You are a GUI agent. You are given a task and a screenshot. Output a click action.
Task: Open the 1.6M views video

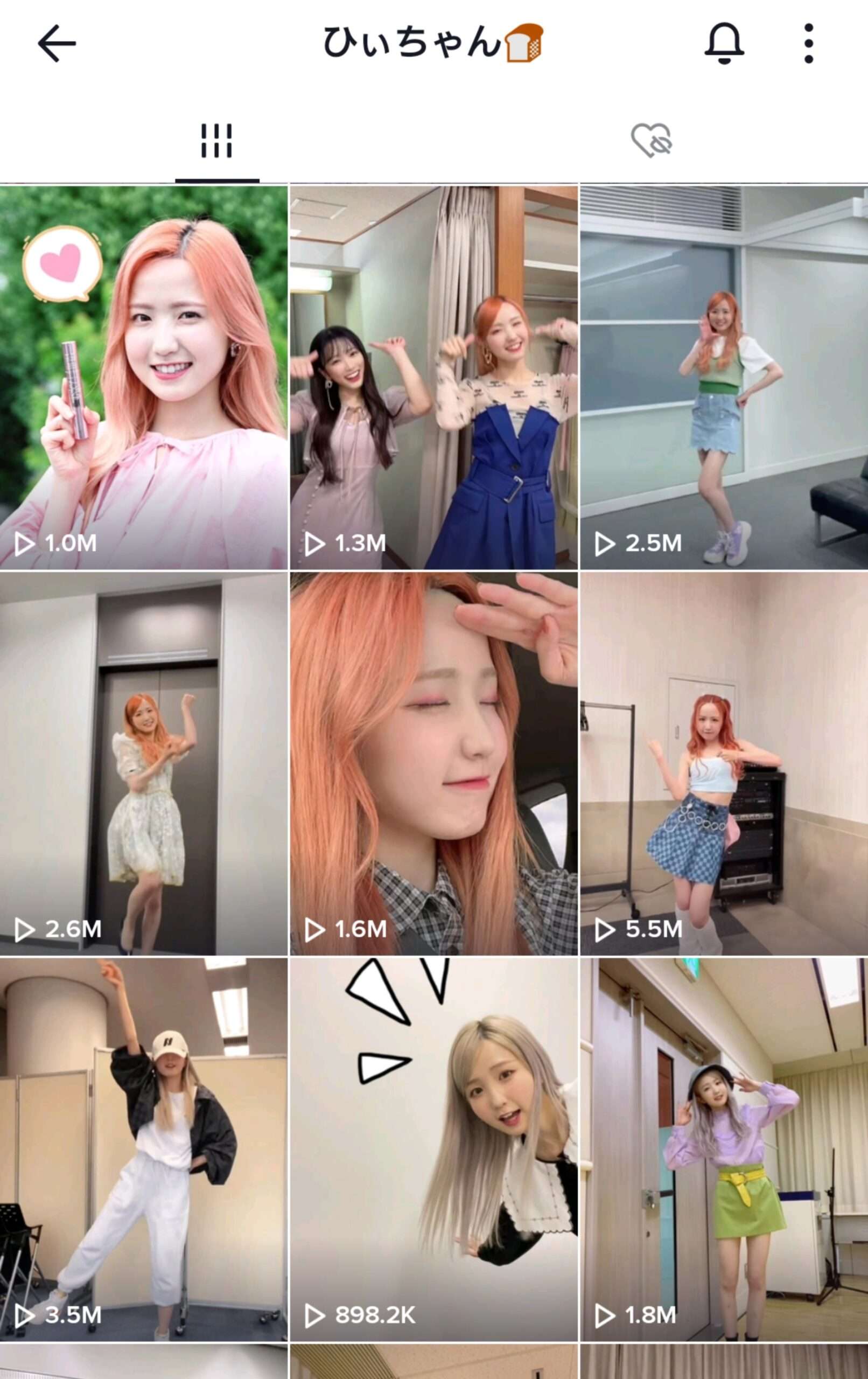pyautogui.click(x=433, y=764)
